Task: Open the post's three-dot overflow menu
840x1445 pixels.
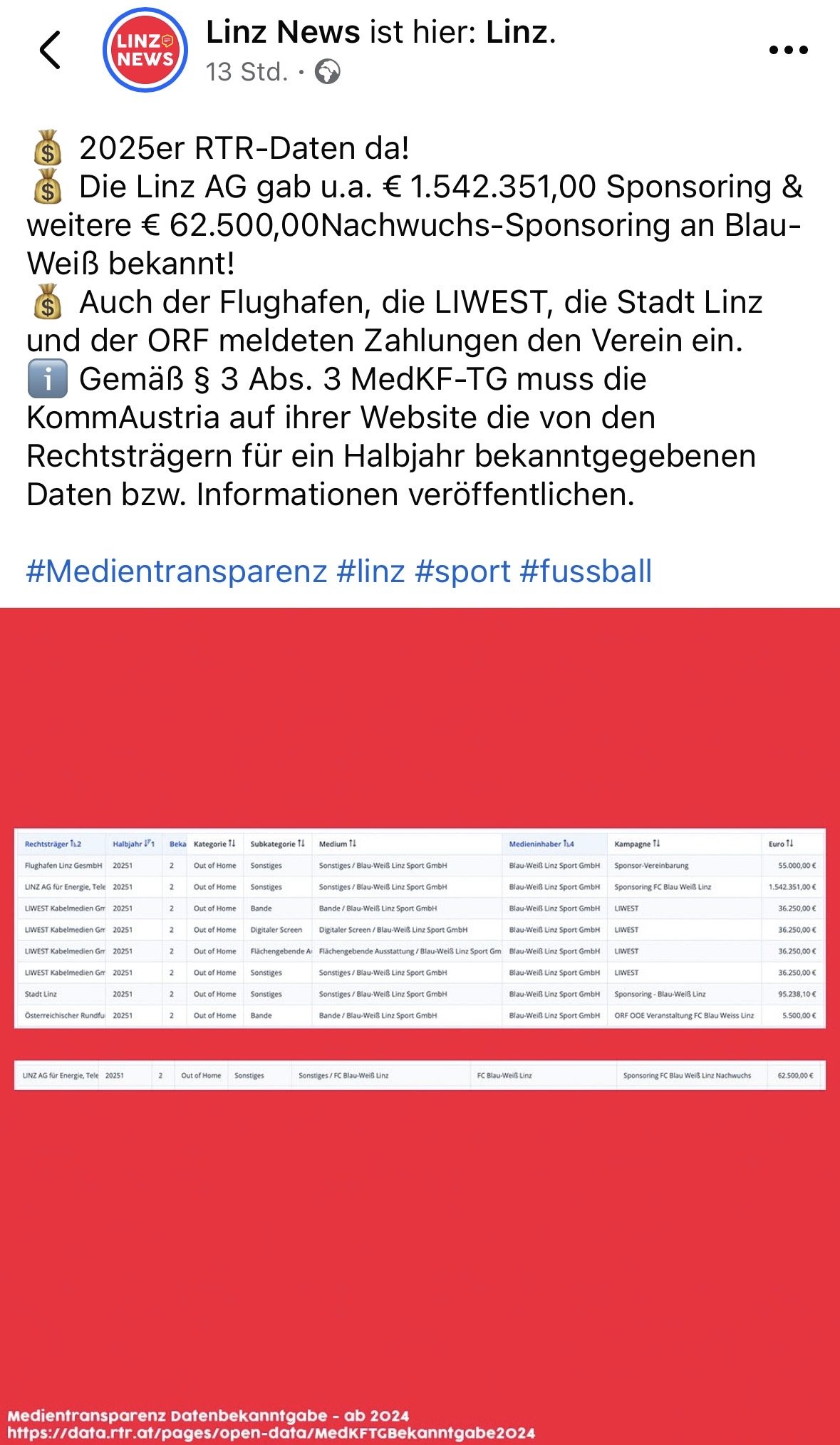Action: (788, 50)
